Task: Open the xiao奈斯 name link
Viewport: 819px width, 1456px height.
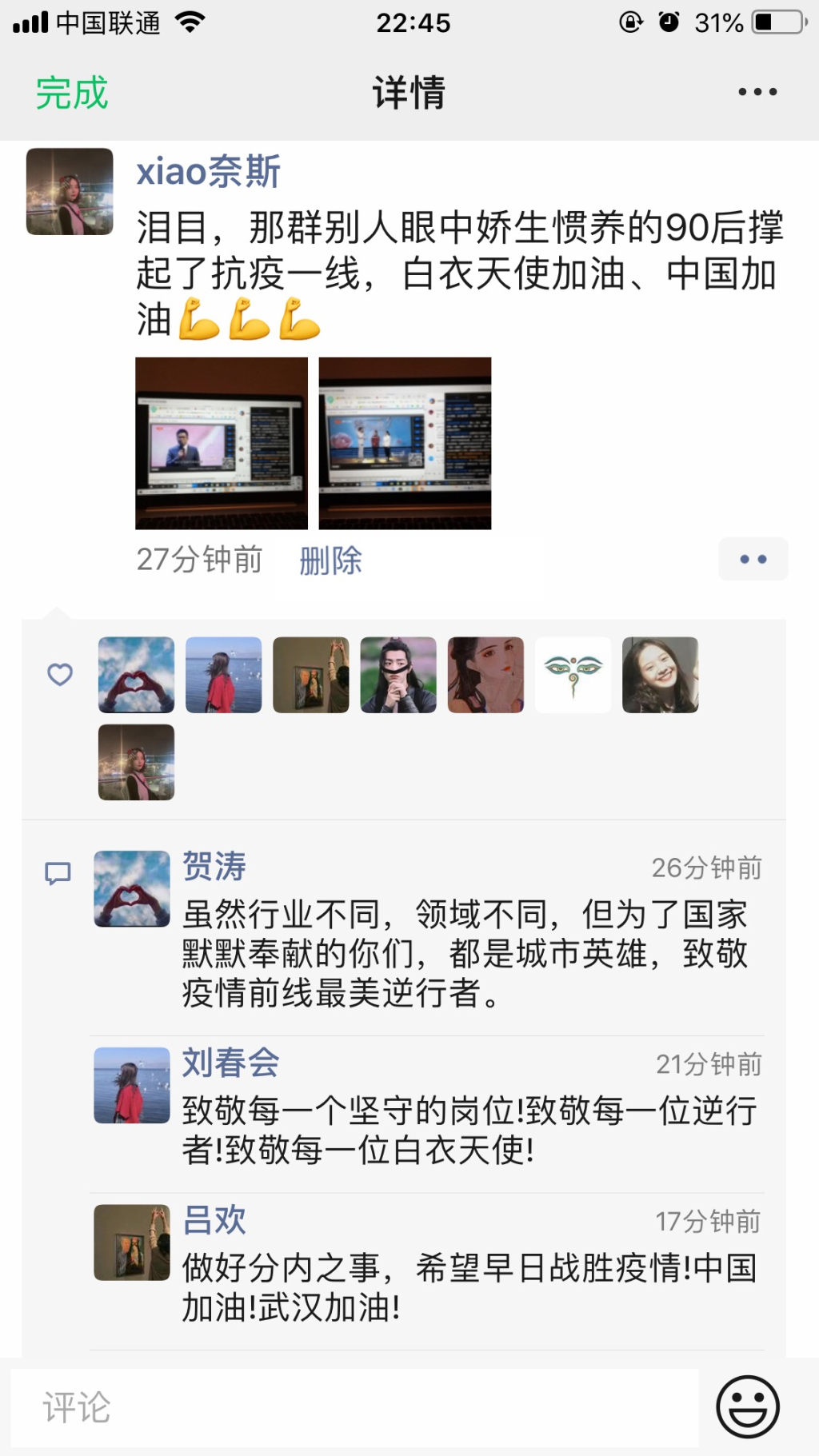Action: [x=208, y=171]
